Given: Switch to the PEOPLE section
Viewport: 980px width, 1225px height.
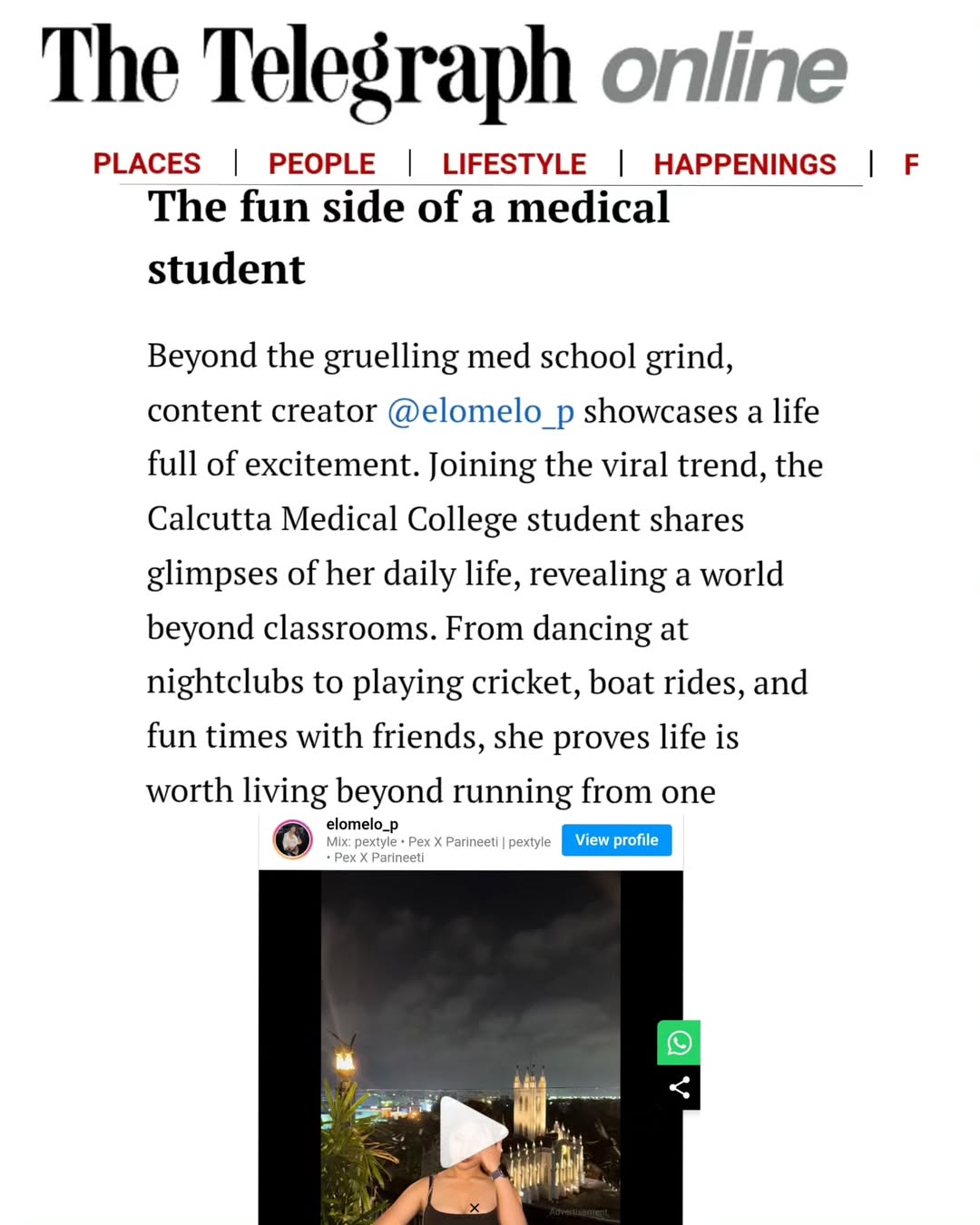Looking at the screenshot, I should pyautogui.click(x=321, y=164).
